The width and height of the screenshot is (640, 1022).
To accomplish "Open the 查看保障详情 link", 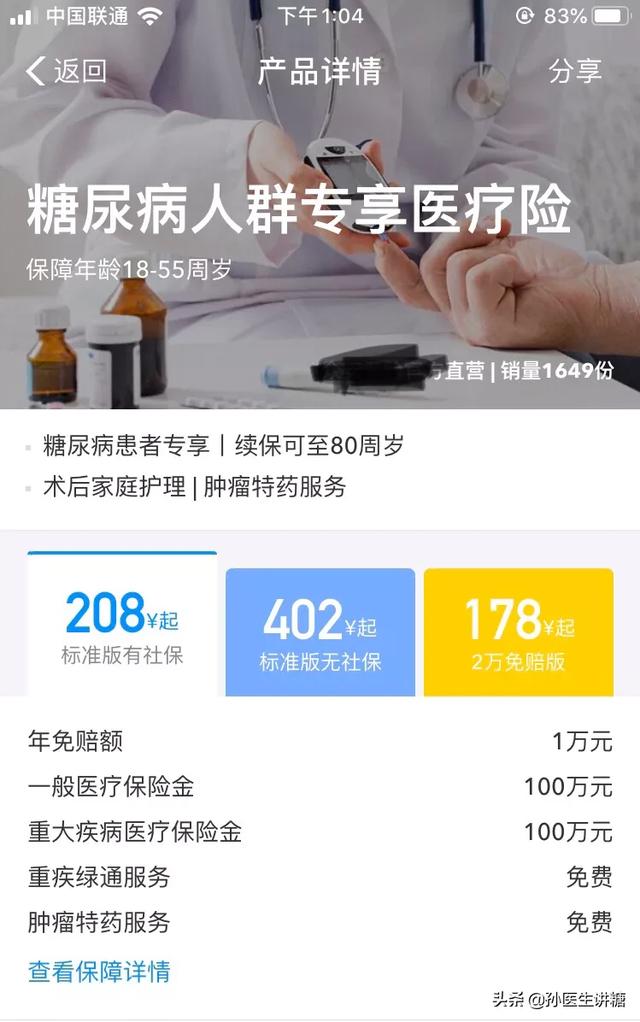I will point(99,971).
